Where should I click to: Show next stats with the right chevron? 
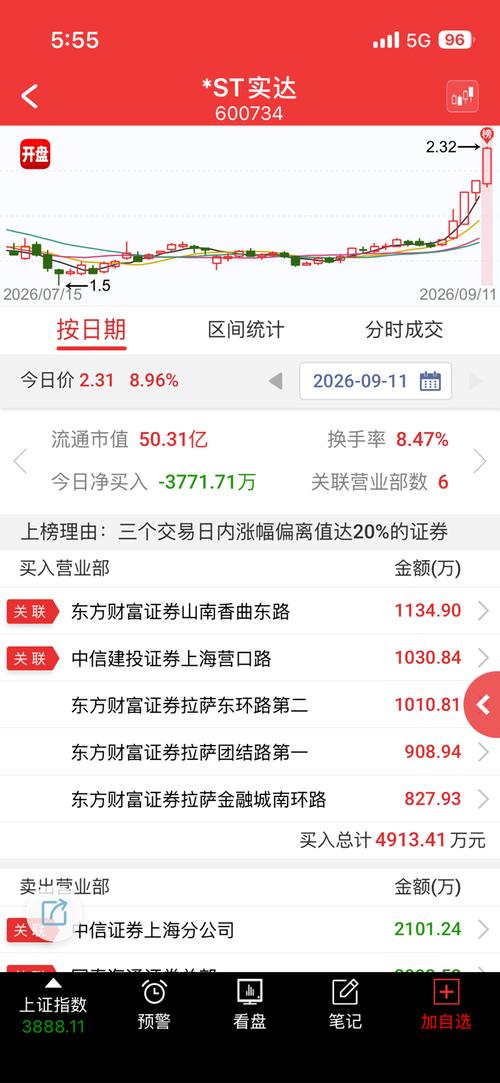pyautogui.click(x=479, y=461)
